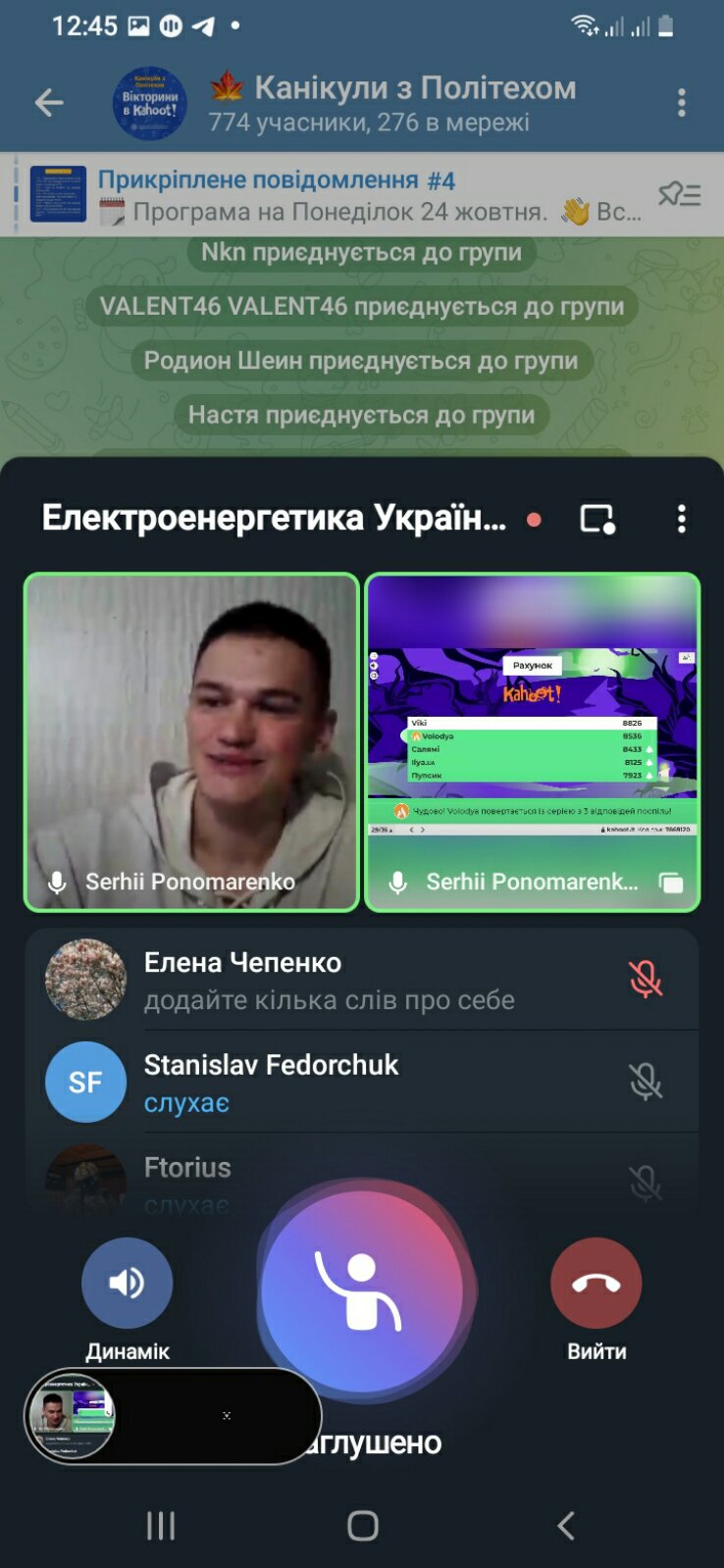Leave the voice chat with Вийти
724x1568 pixels.
pyautogui.click(x=596, y=1283)
